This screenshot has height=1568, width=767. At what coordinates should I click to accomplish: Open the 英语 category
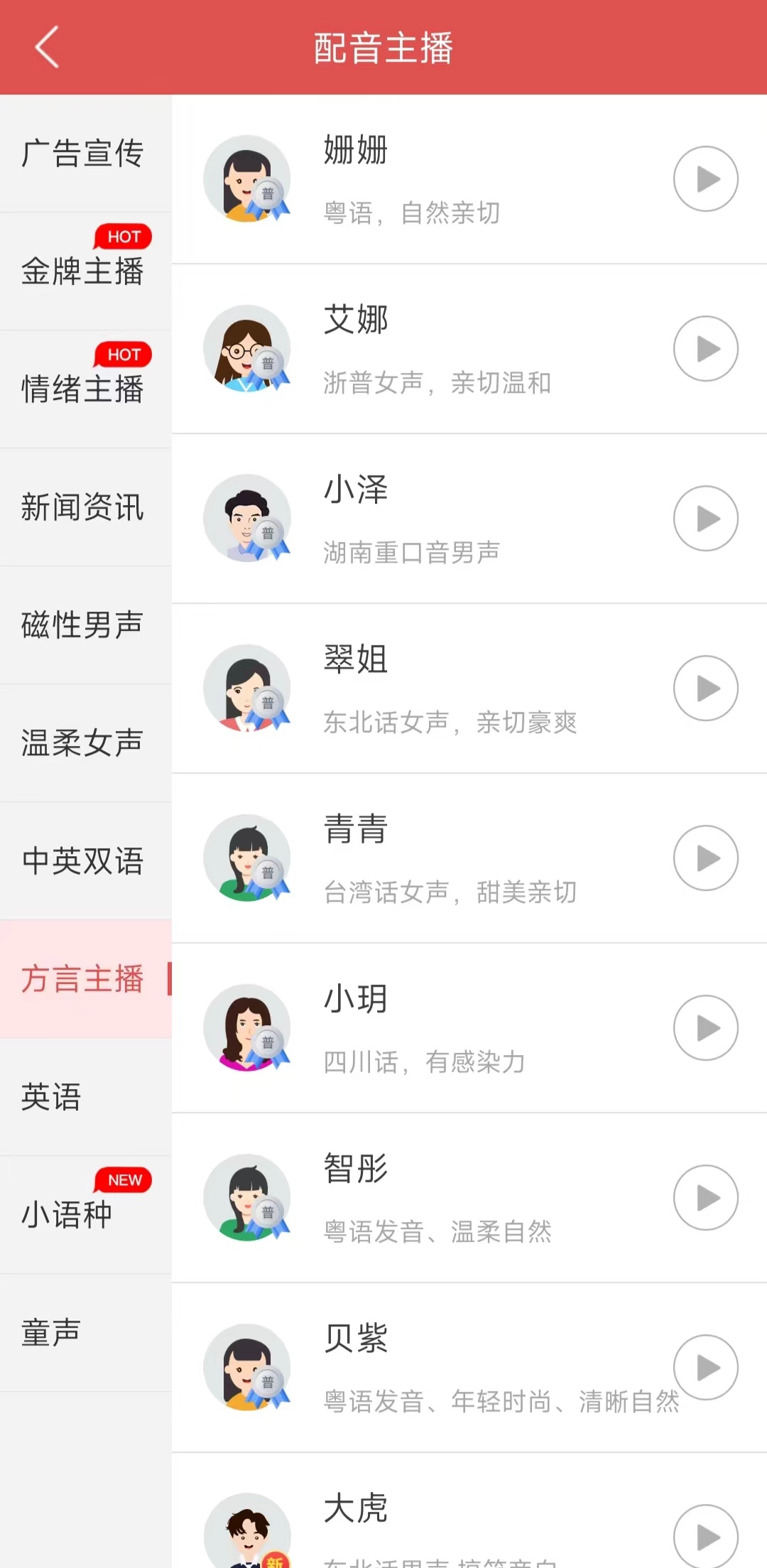click(52, 1097)
